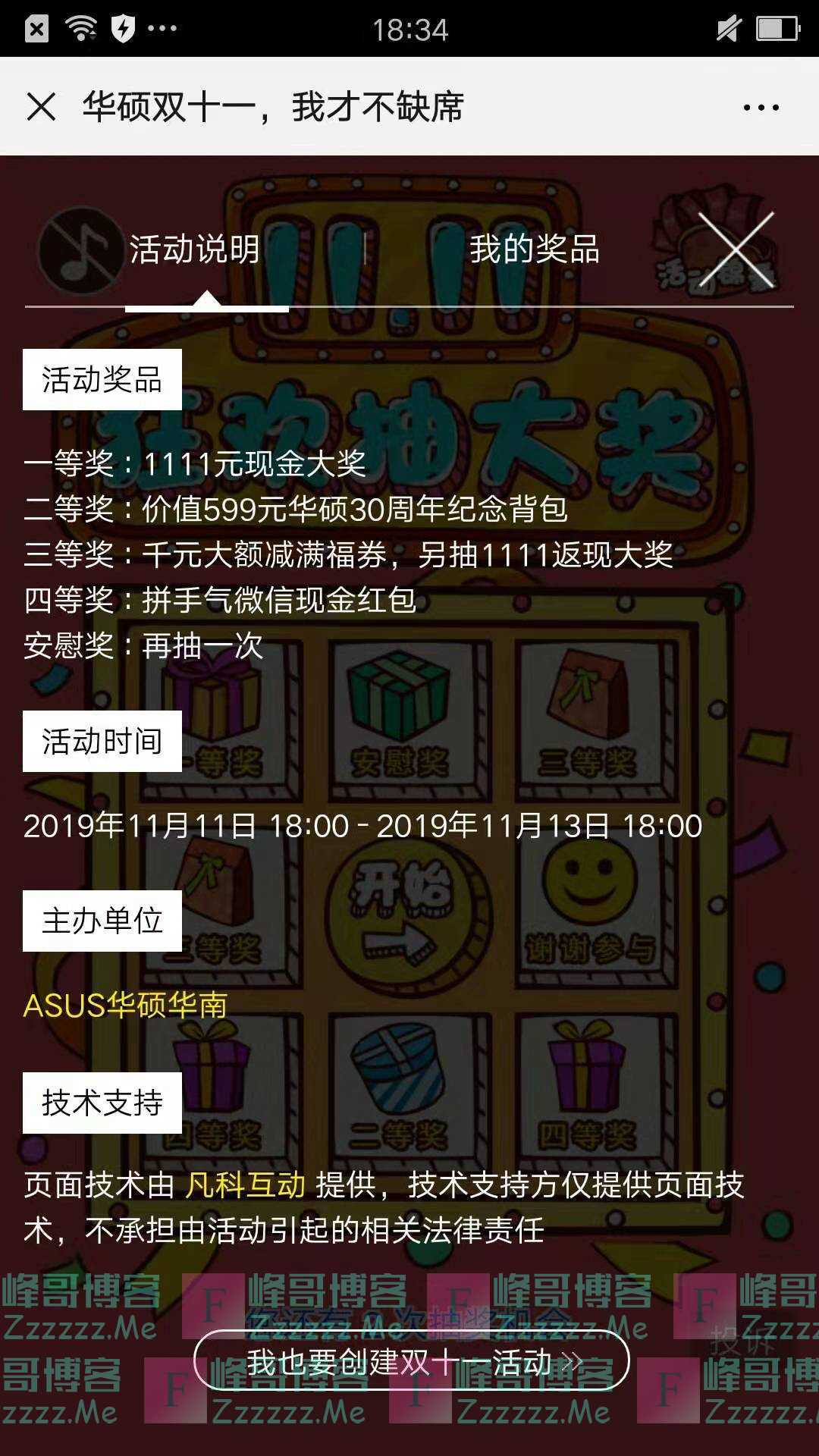Switch to the 我的奖品 tab

point(535,249)
